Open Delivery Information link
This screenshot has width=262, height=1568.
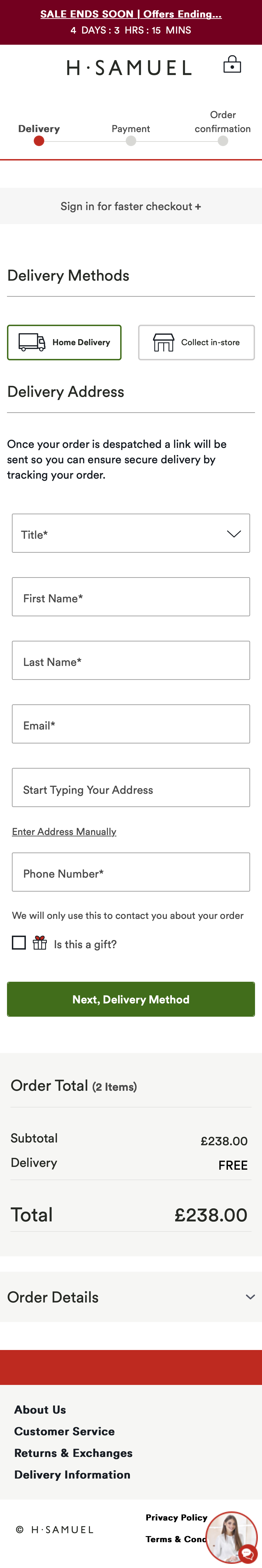72,1474
